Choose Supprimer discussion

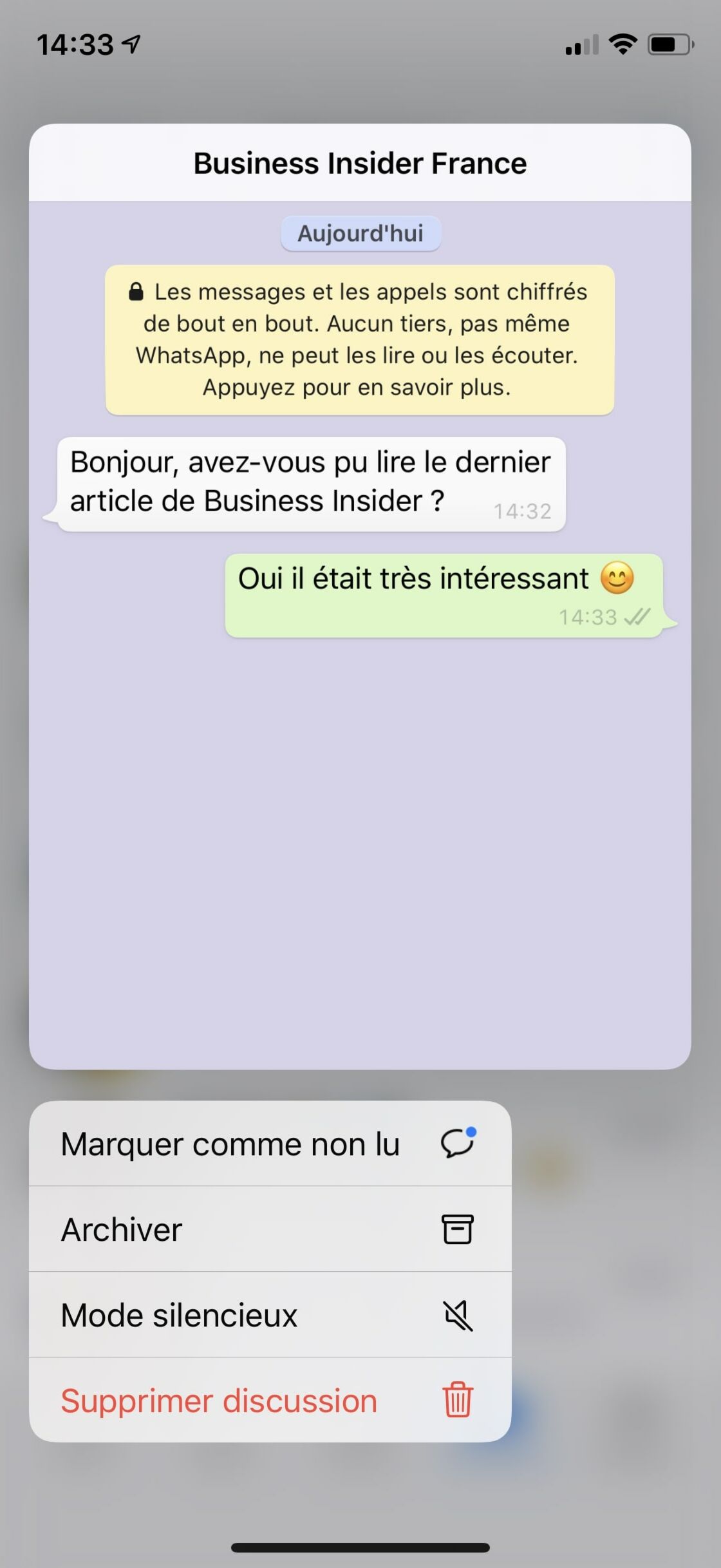point(270,1400)
